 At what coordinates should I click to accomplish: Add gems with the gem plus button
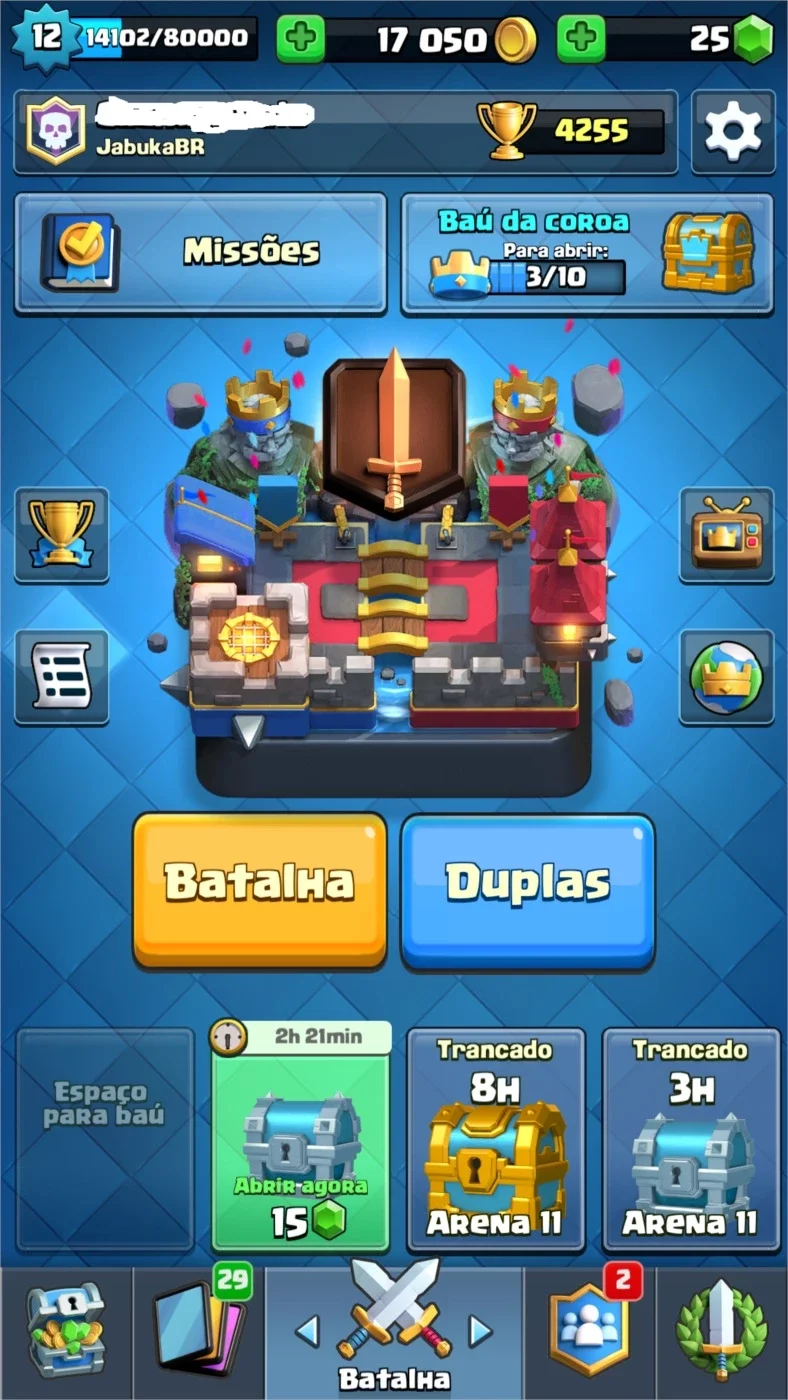(x=581, y=39)
